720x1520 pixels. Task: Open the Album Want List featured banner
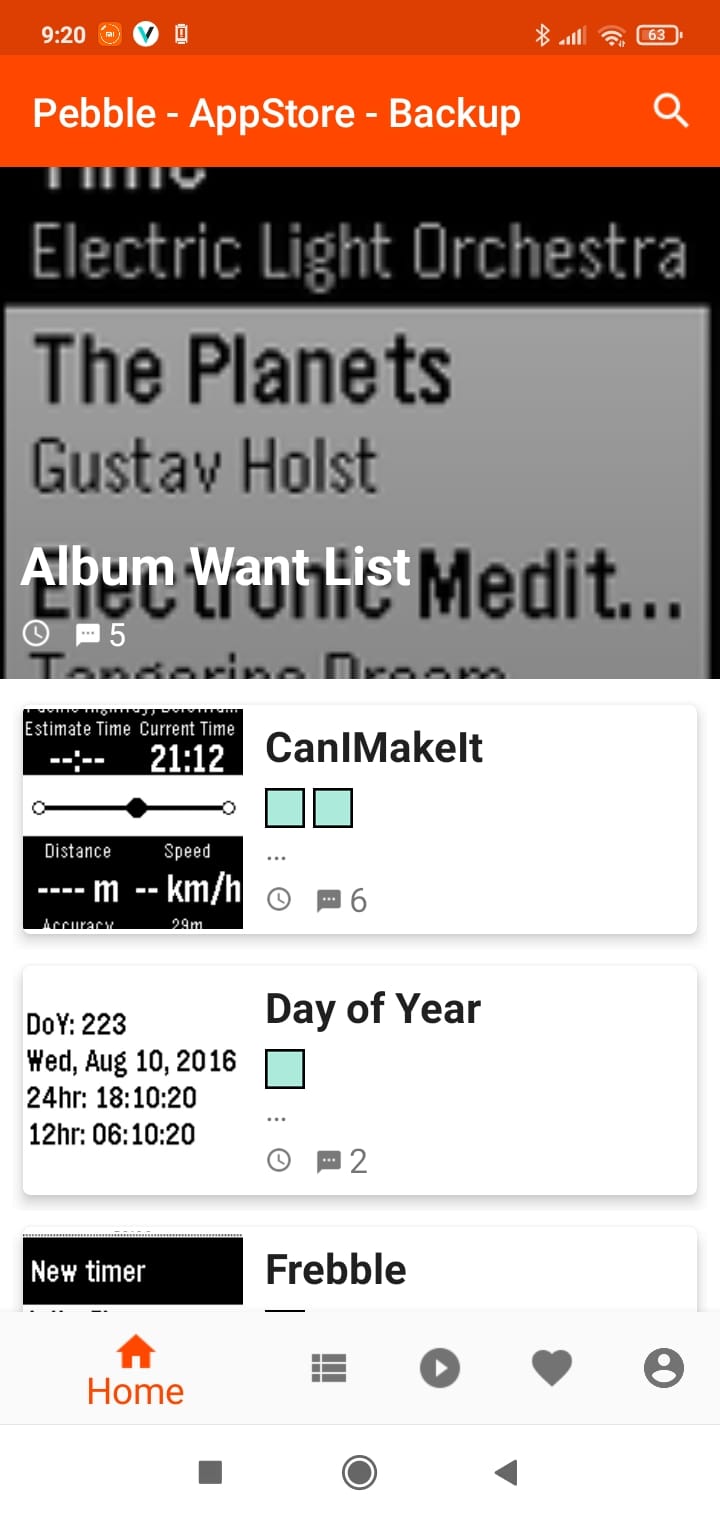(360, 422)
